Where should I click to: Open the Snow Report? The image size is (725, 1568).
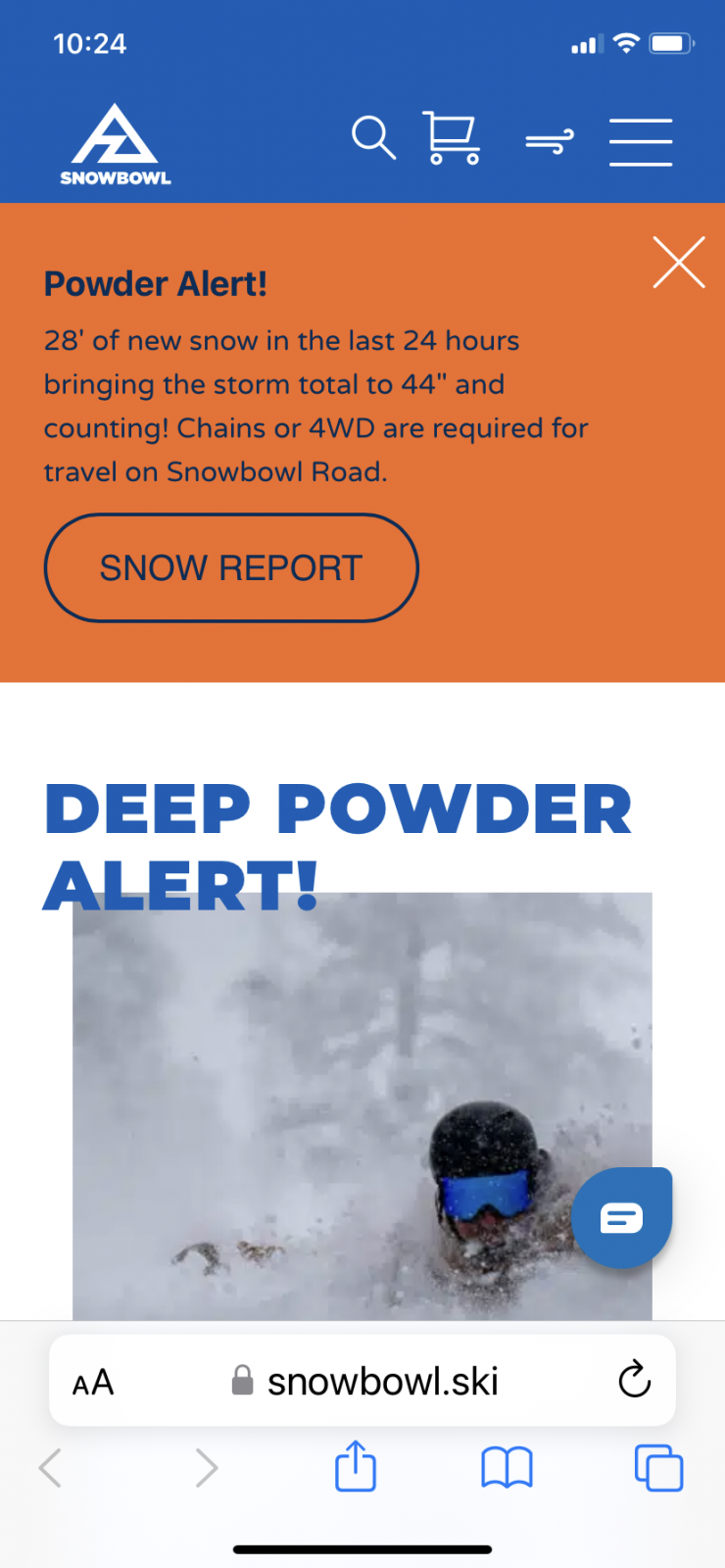(231, 568)
